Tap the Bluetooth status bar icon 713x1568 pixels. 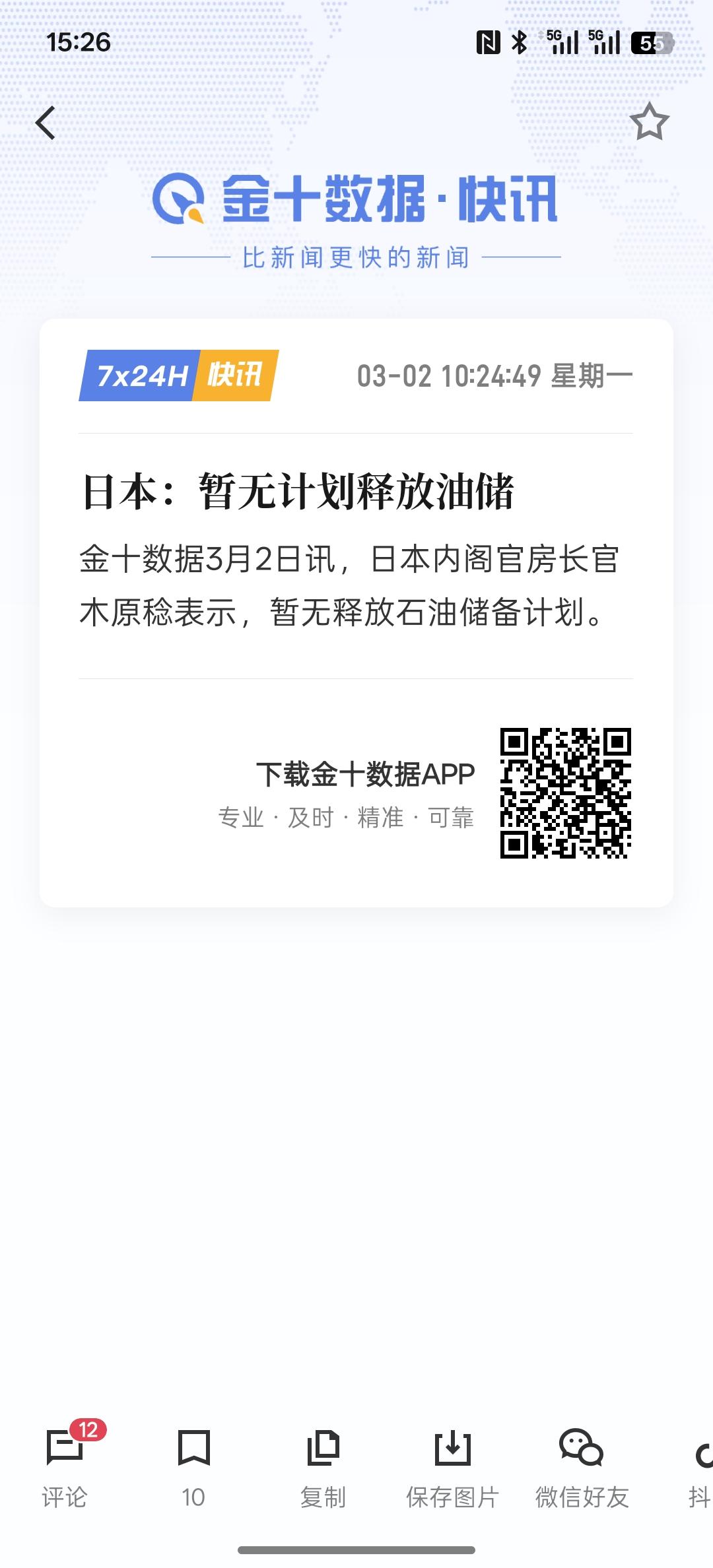pos(520,41)
